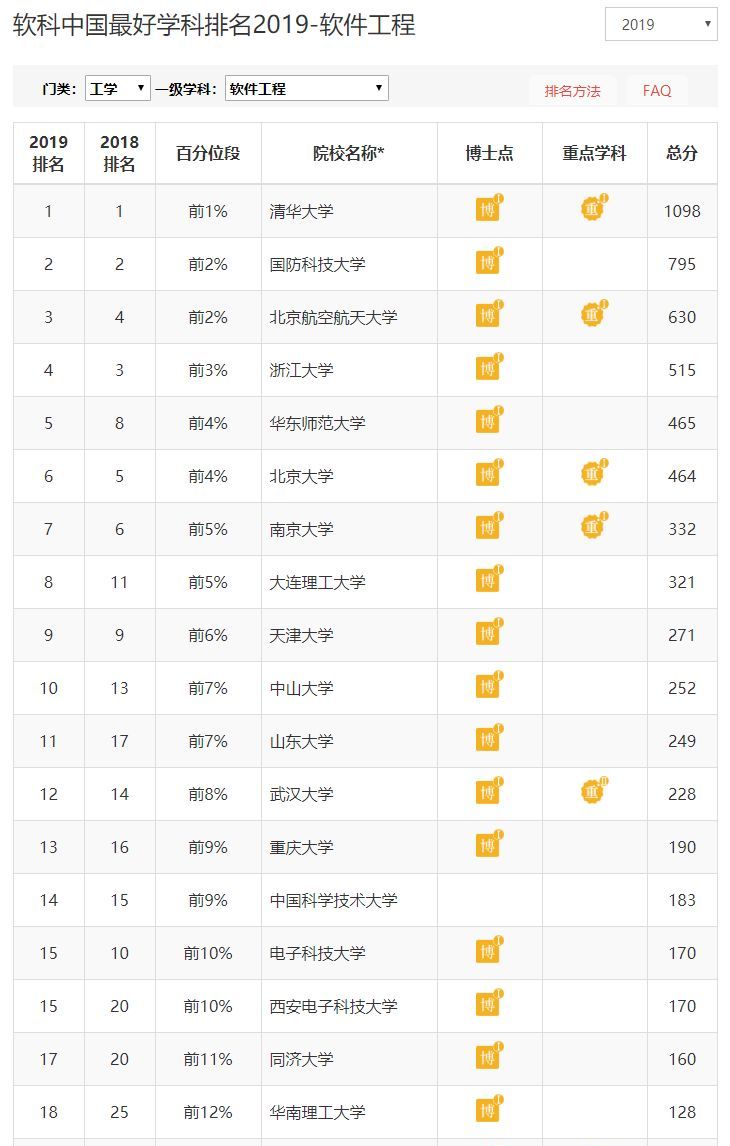The width and height of the screenshot is (730, 1146).
Task: Open the 一级学科 dropdown showing 软件工程
Action: [306, 88]
